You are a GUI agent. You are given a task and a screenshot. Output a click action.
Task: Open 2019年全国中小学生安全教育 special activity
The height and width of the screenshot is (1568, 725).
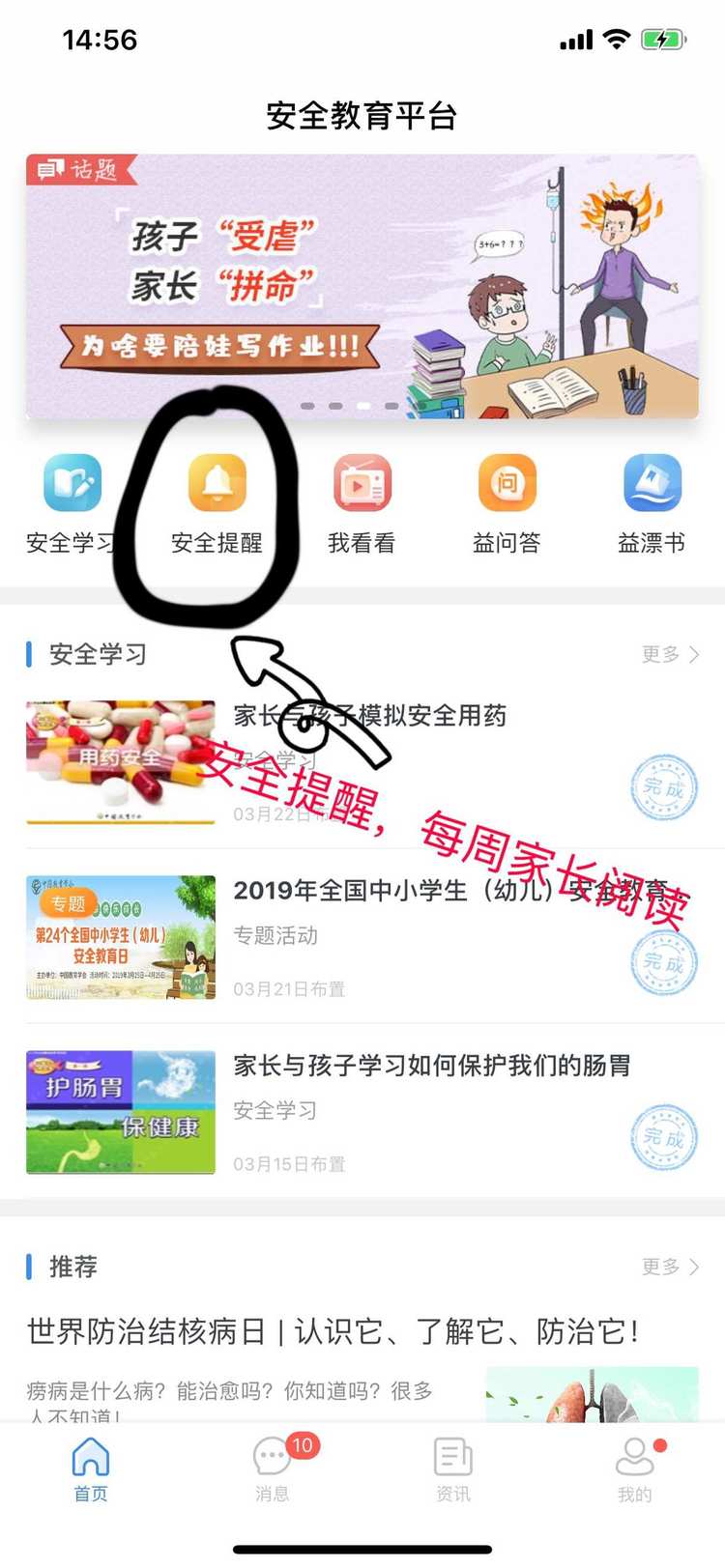pos(449,890)
